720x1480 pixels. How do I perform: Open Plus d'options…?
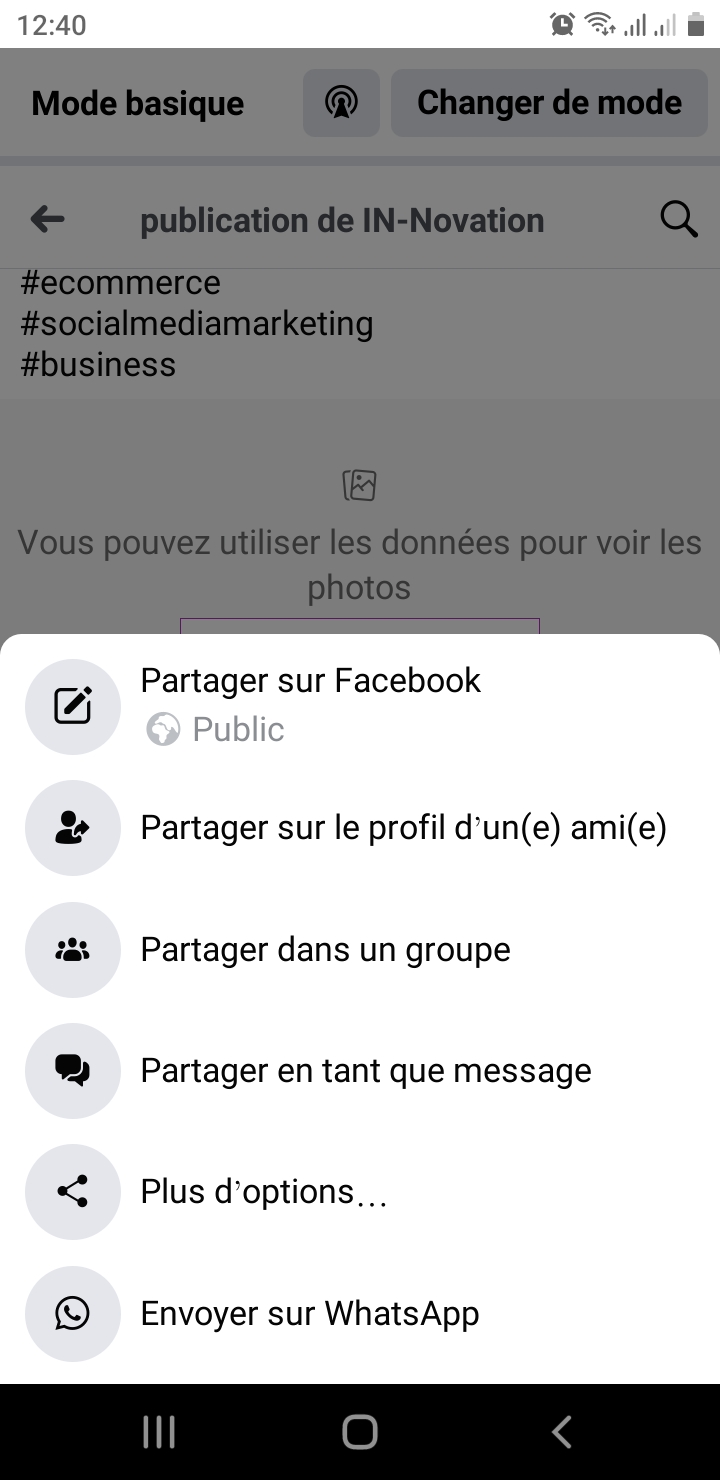click(x=263, y=1192)
